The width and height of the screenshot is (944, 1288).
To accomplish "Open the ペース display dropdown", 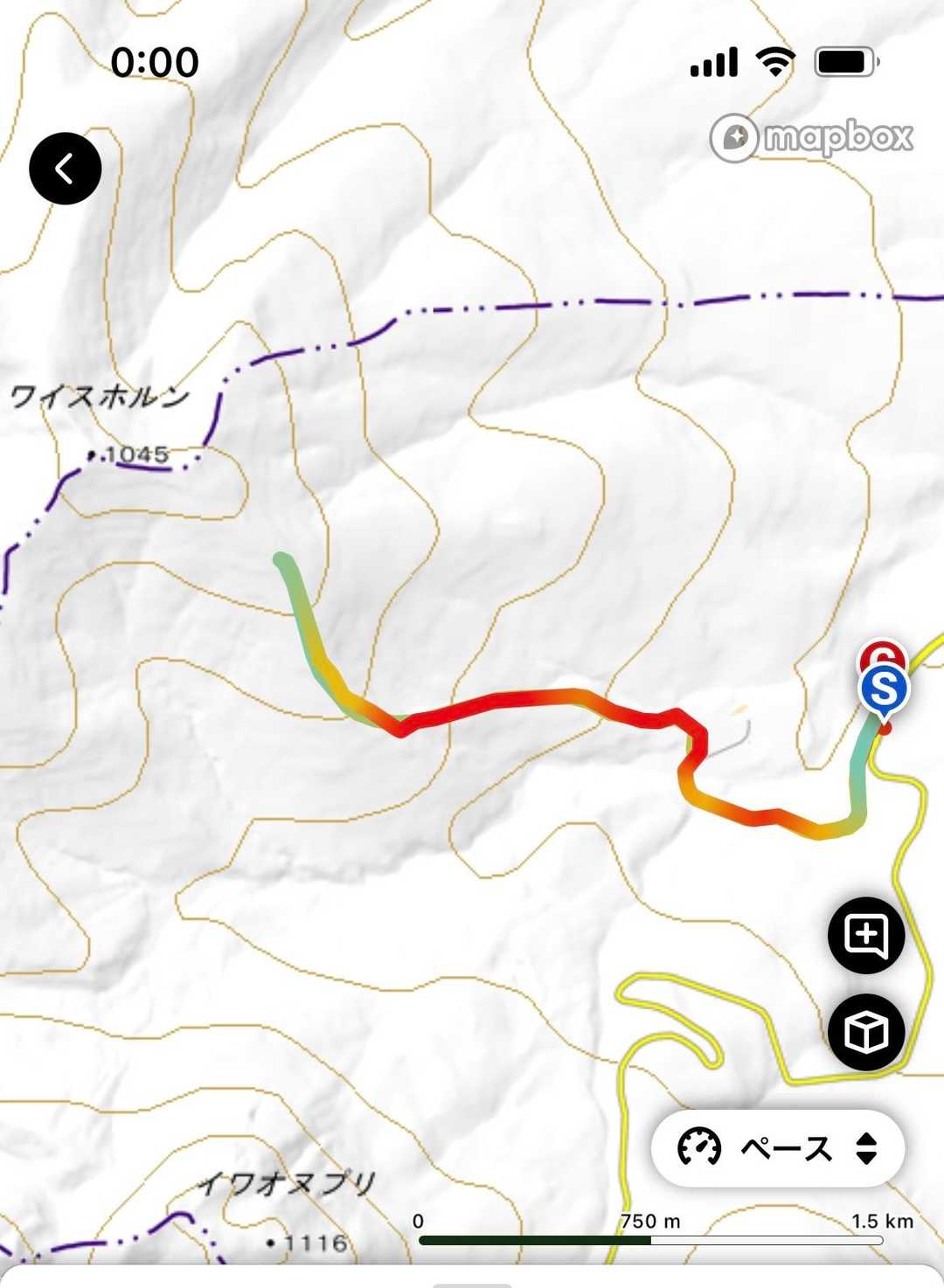I will [777, 1148].
